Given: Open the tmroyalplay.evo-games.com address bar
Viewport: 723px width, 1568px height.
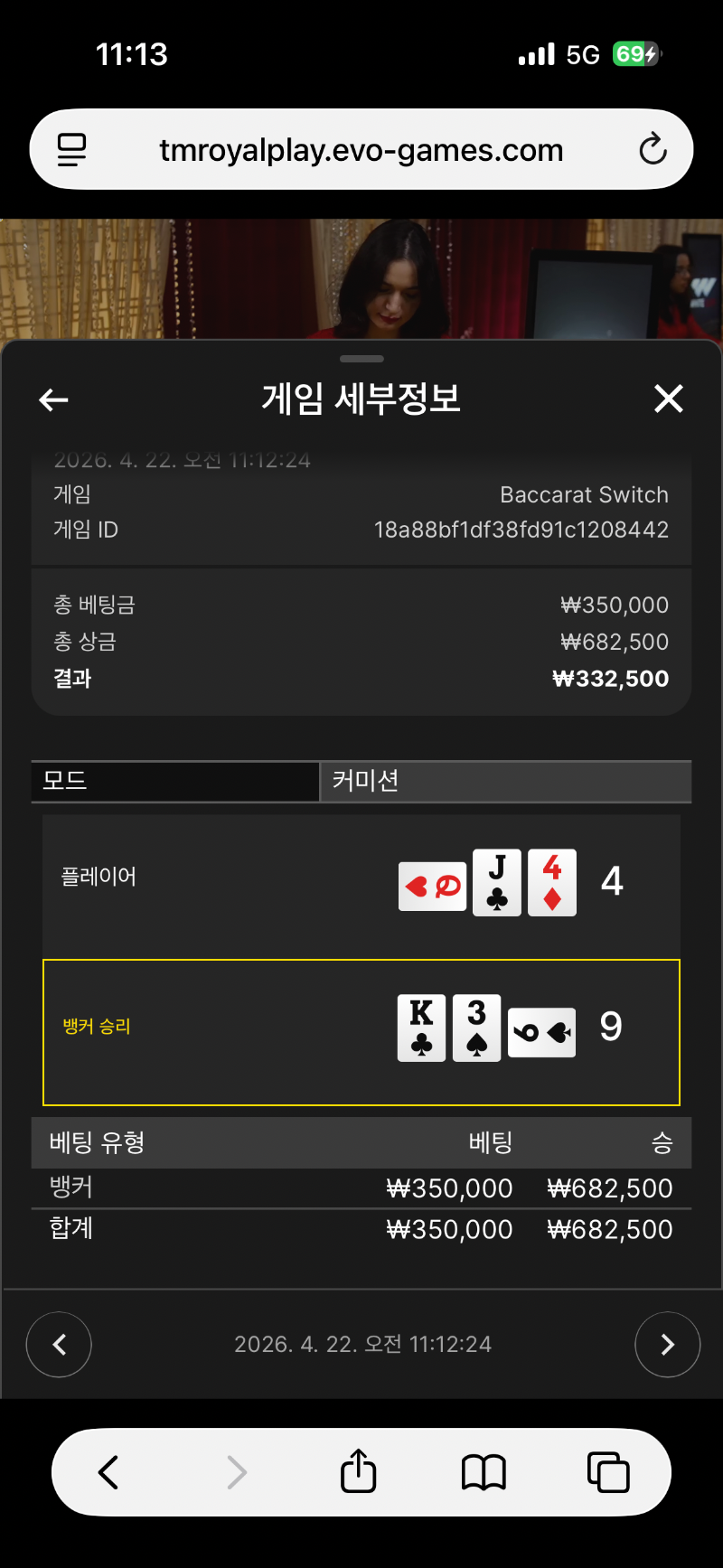Looking at the screenshot, I should coord(361,150).
